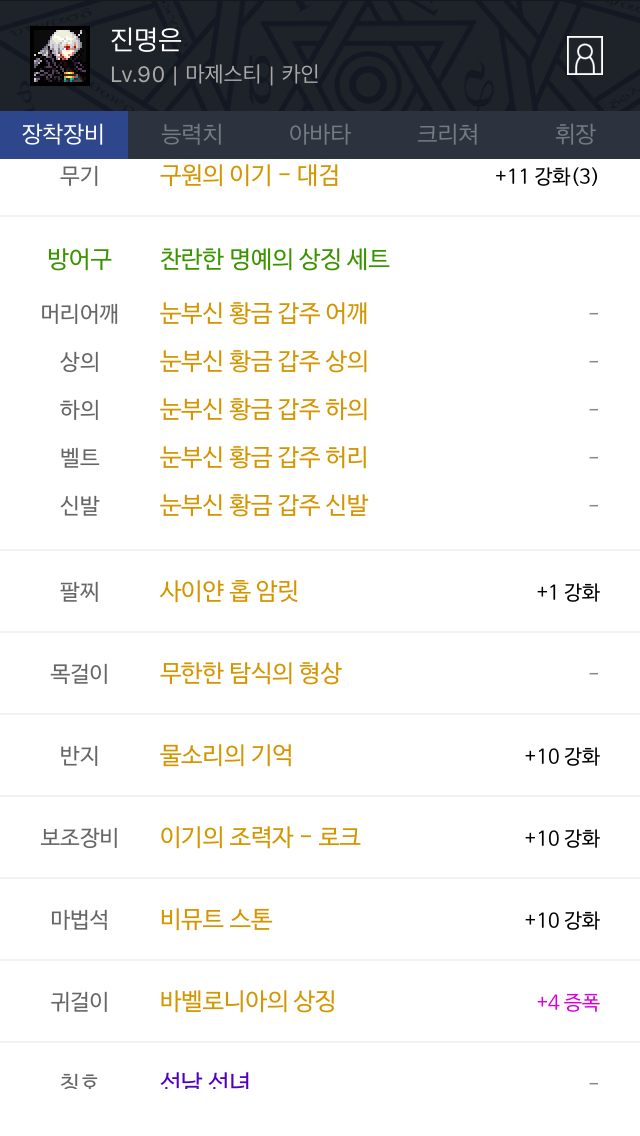Open 눈부신 황금 갑주 허리 item
Image resolution: width=640 pixels, height=1136 pixels.
pyautogui.click(x=264, y=457)
